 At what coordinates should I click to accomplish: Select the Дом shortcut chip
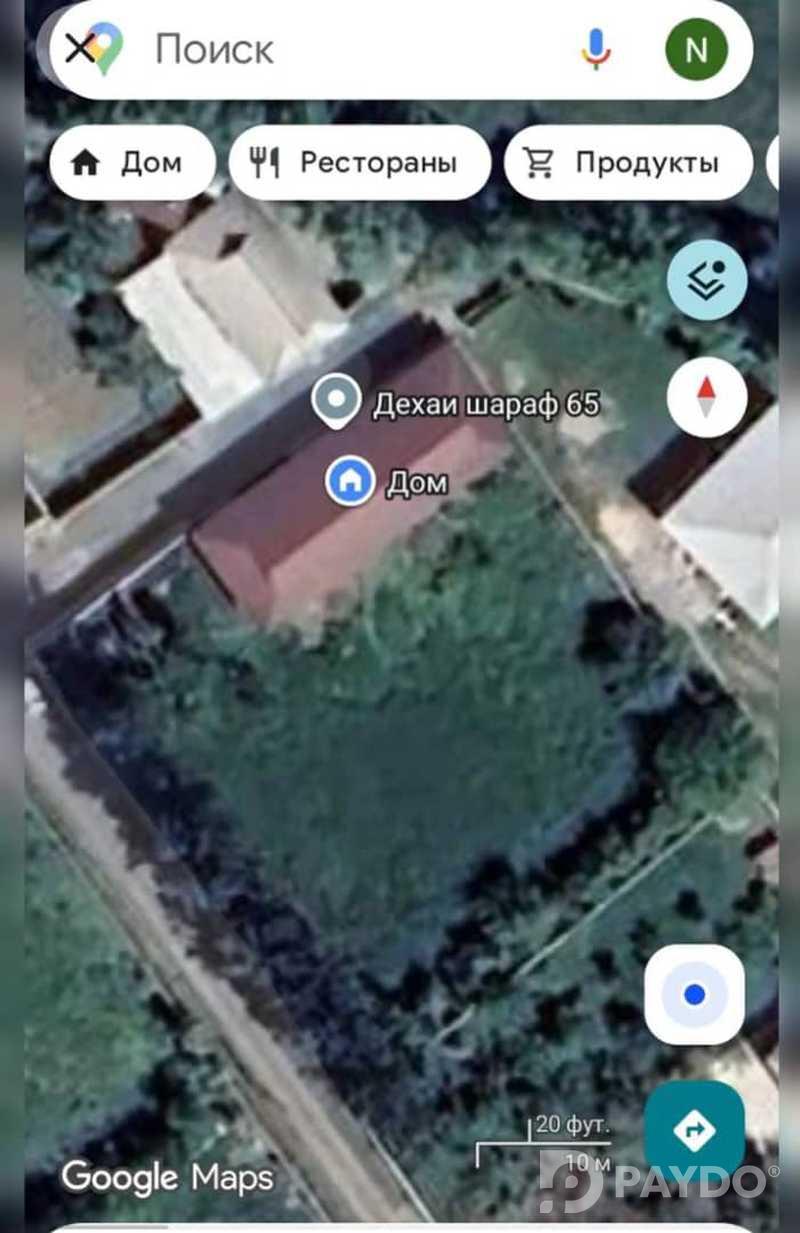click(132, 163)
